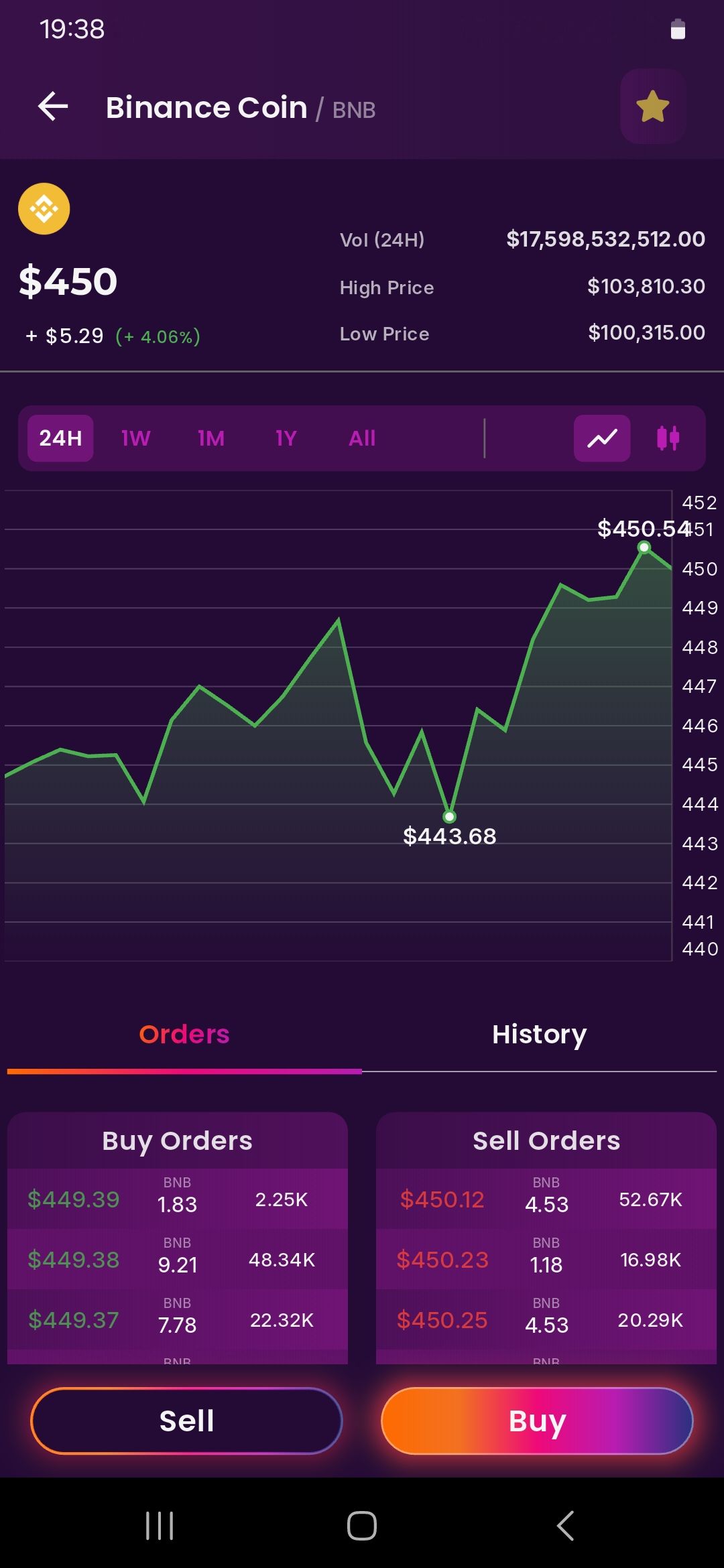Image resolution: width=724 pixels, height=1568 pixels.
Task: Show the 1Y price chart
Action: tap(286, 438)
